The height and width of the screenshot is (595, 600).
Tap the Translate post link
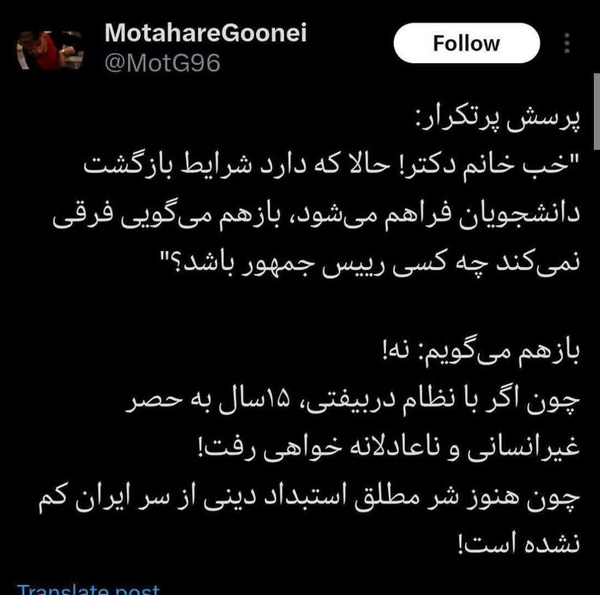[88, 589]
